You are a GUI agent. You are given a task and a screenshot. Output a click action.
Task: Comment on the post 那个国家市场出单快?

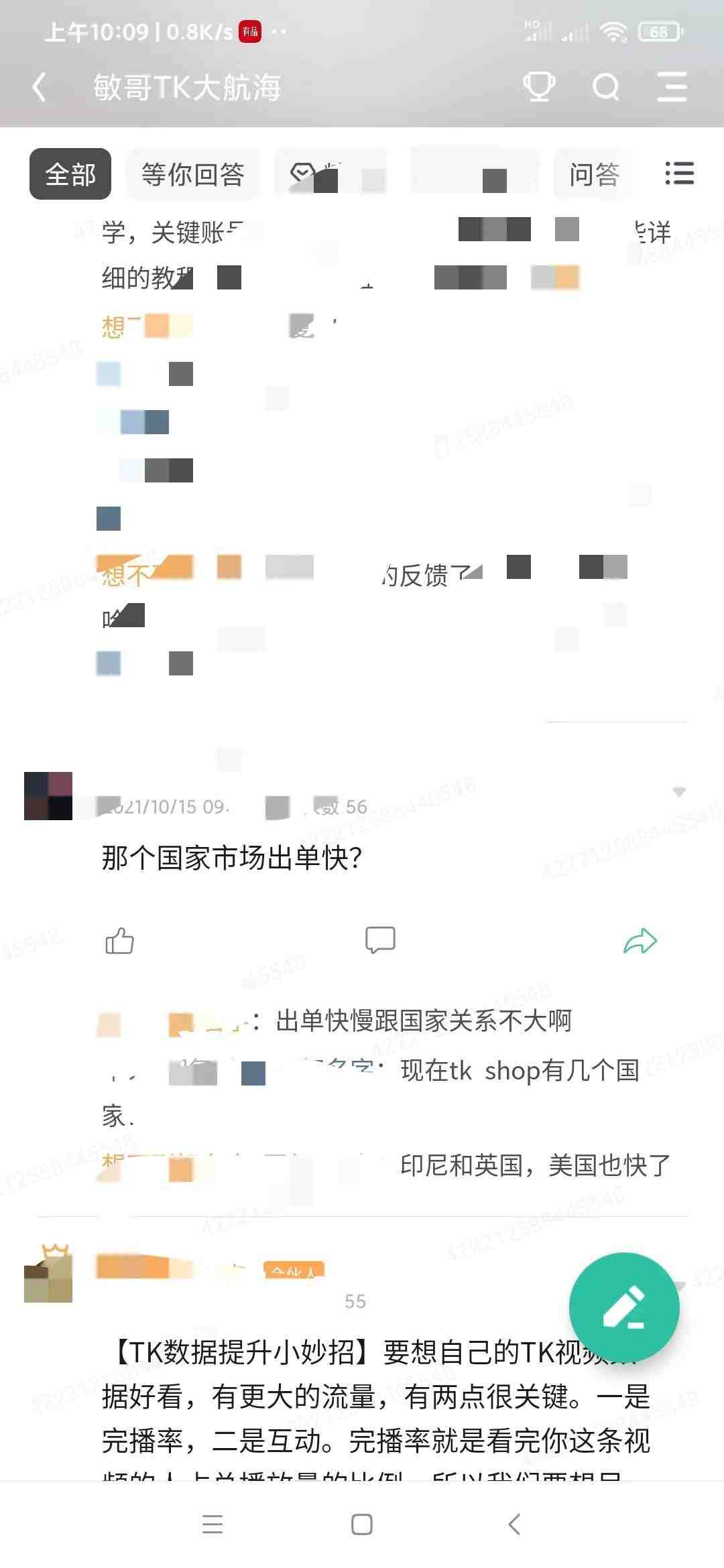pos(380,940)
